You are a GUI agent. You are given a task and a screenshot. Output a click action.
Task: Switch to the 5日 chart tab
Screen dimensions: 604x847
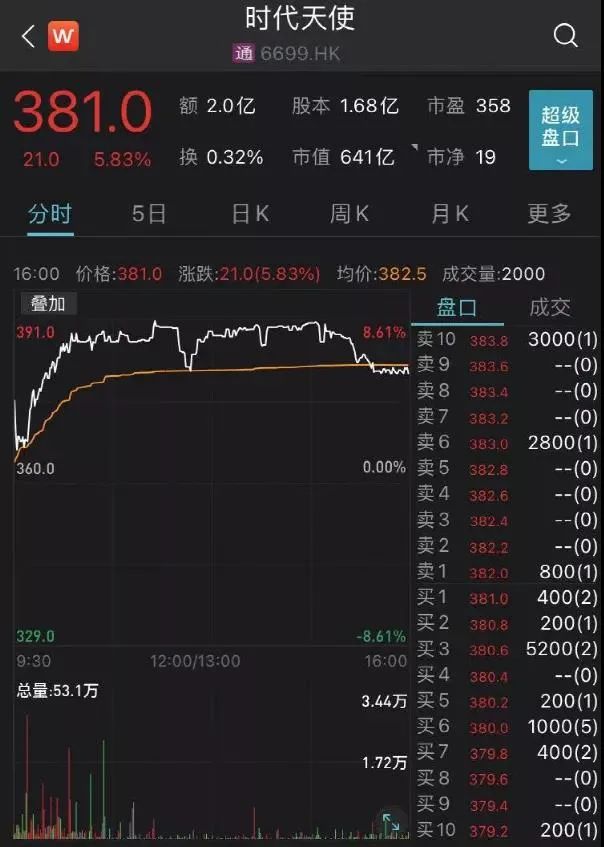click(149, 213)
